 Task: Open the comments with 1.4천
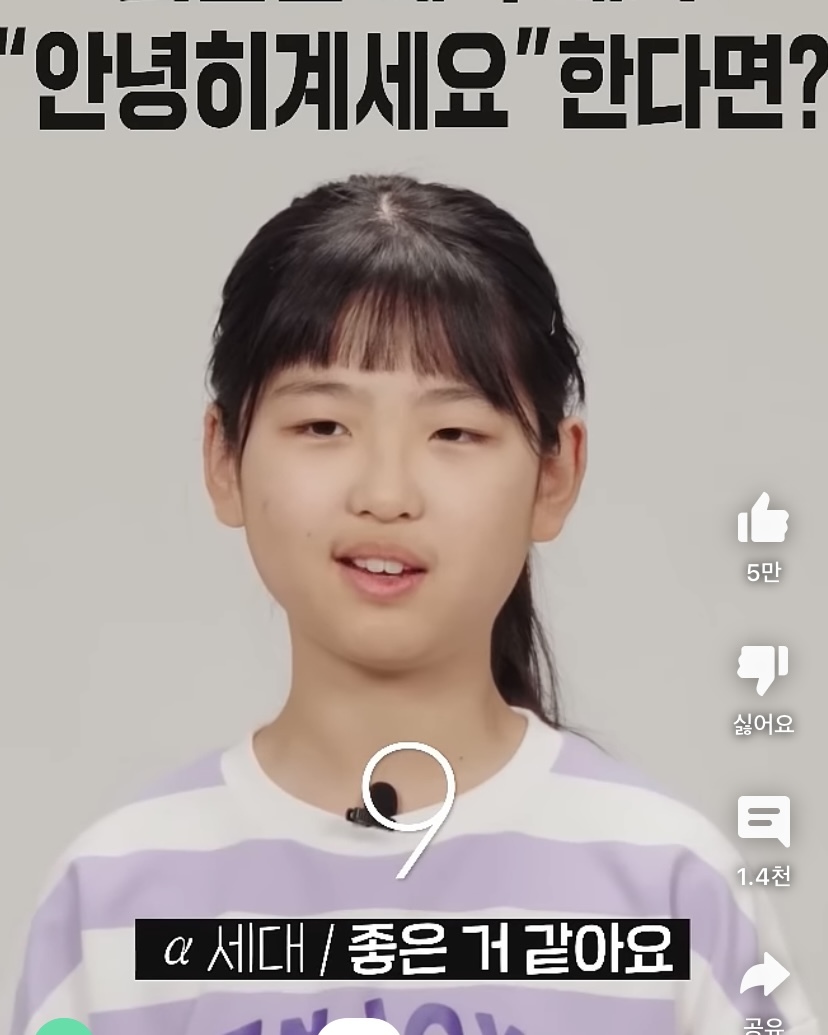[x=763, y=821]
